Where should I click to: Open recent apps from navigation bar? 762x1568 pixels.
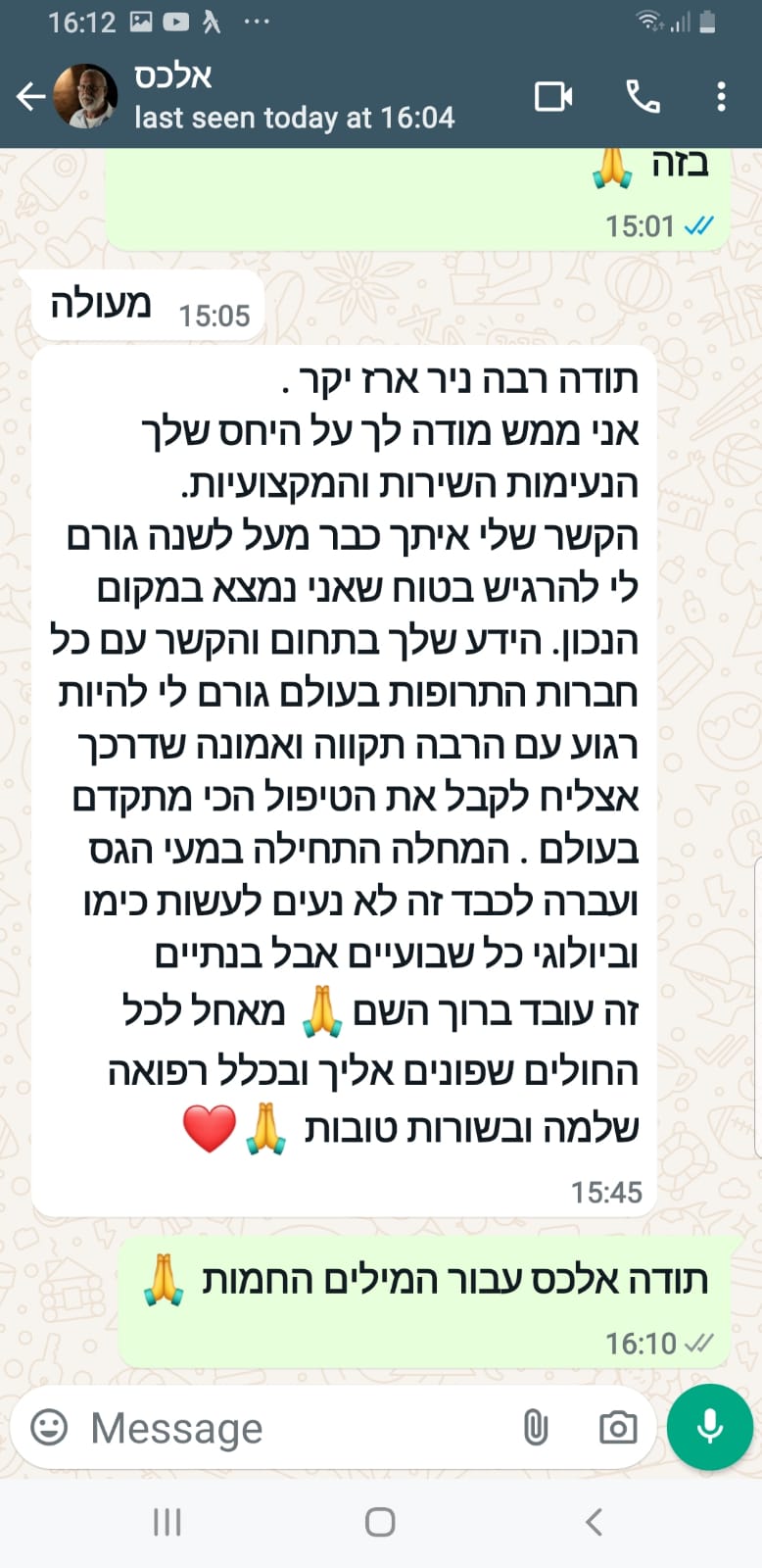pyautogui.click(x=167, y=1522)
